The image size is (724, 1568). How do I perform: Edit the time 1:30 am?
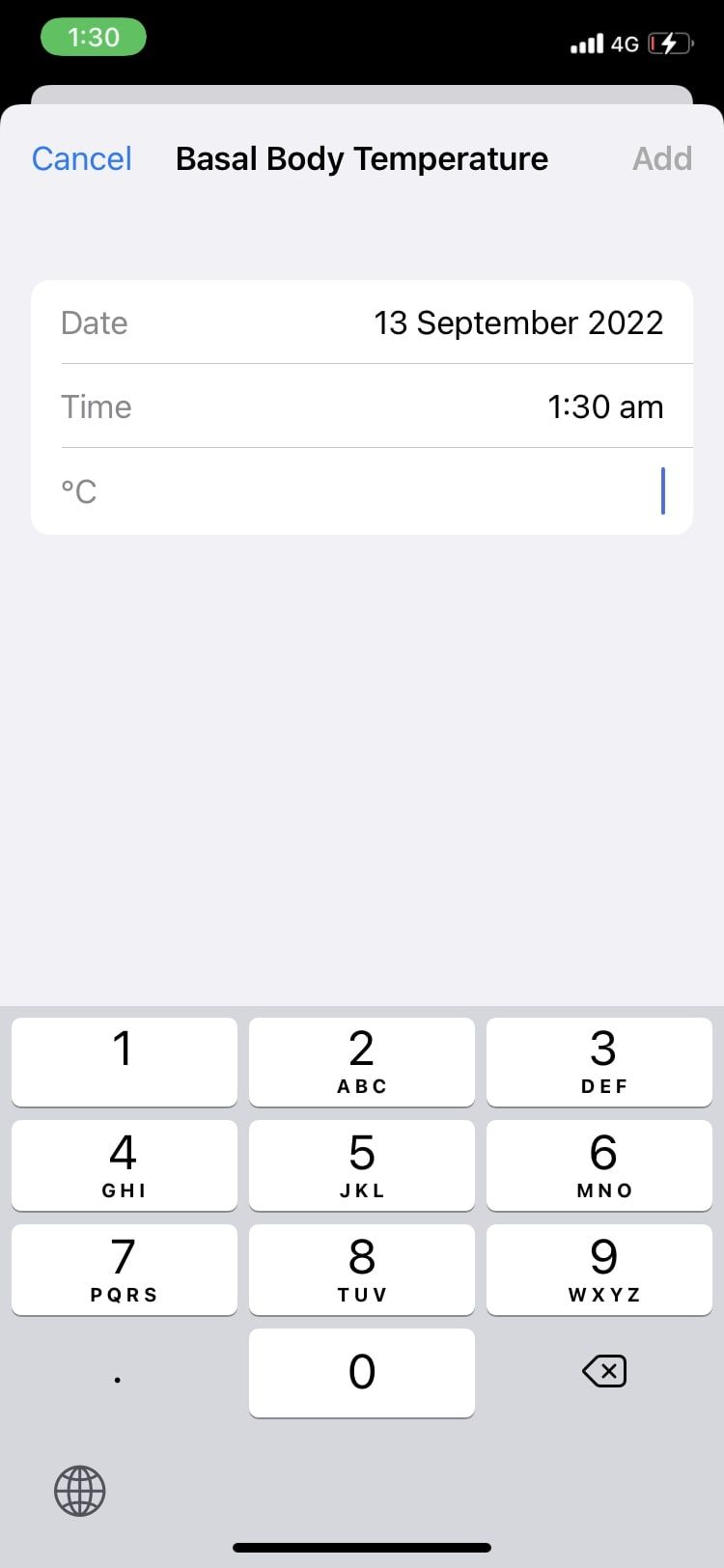click(604, 406)
